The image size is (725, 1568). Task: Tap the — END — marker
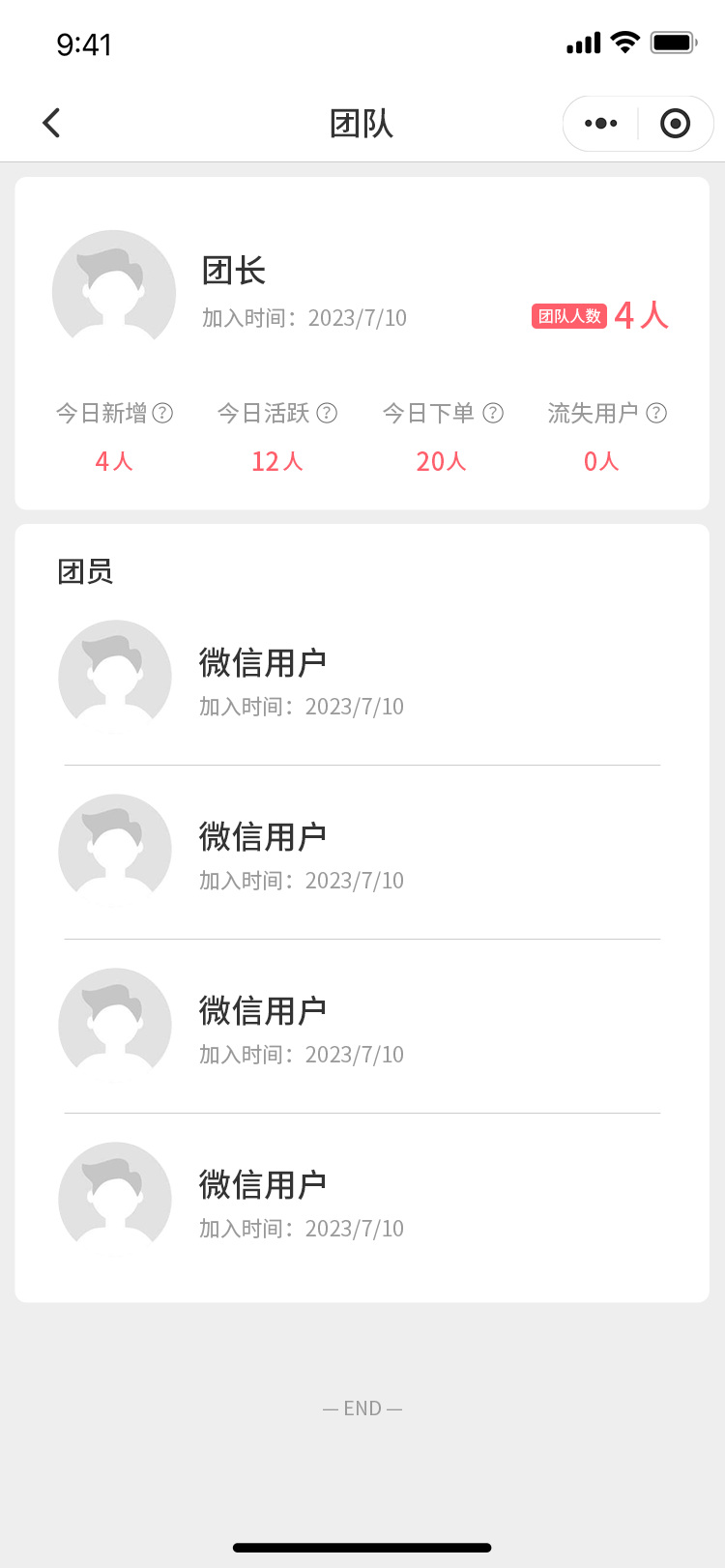click(362, 1408)
